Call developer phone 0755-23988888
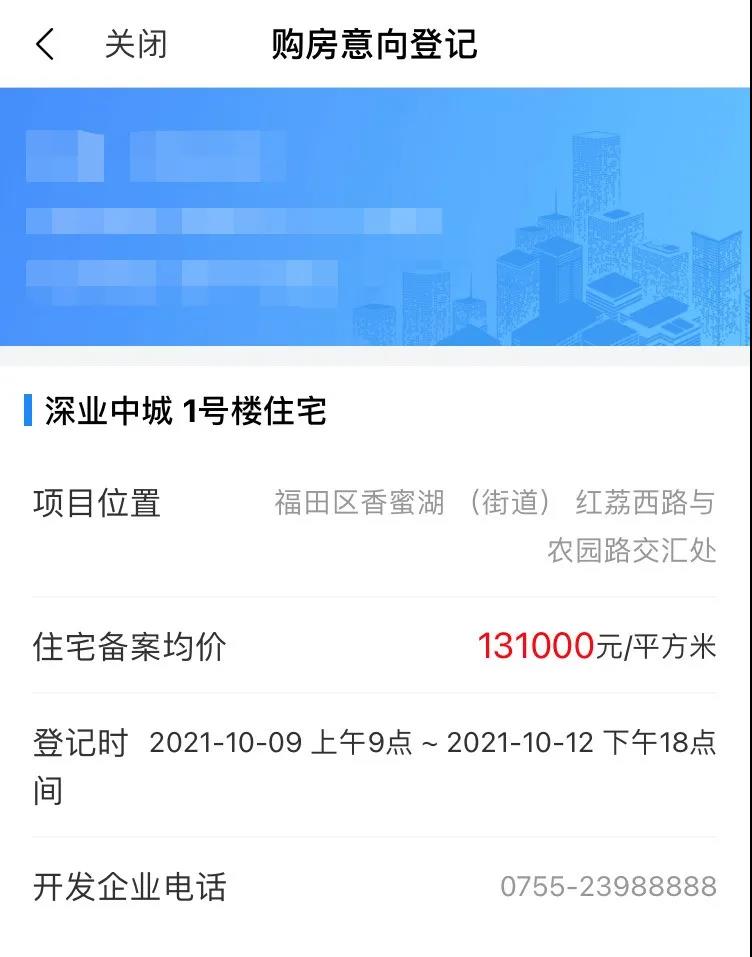The height and width of the screenshot is (957, 752). (608, 886)
